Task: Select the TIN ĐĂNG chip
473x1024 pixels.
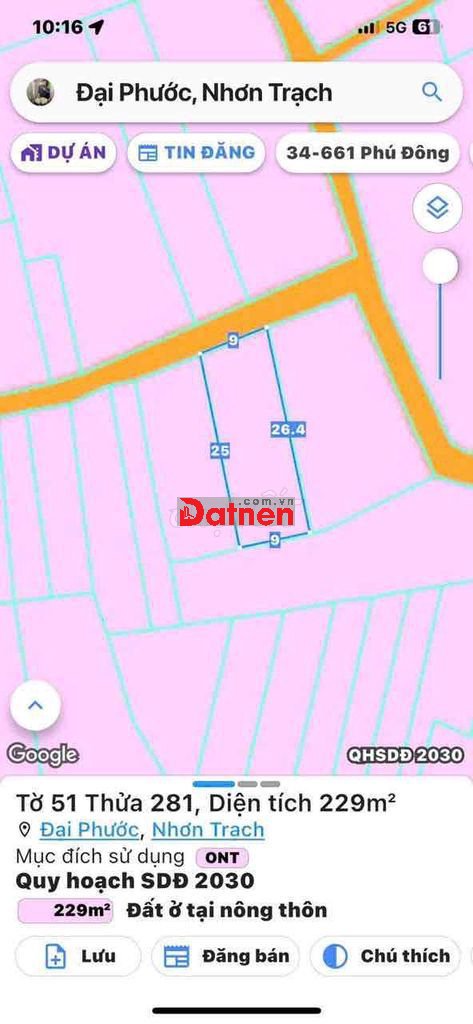Action: (x=197, y=153)
